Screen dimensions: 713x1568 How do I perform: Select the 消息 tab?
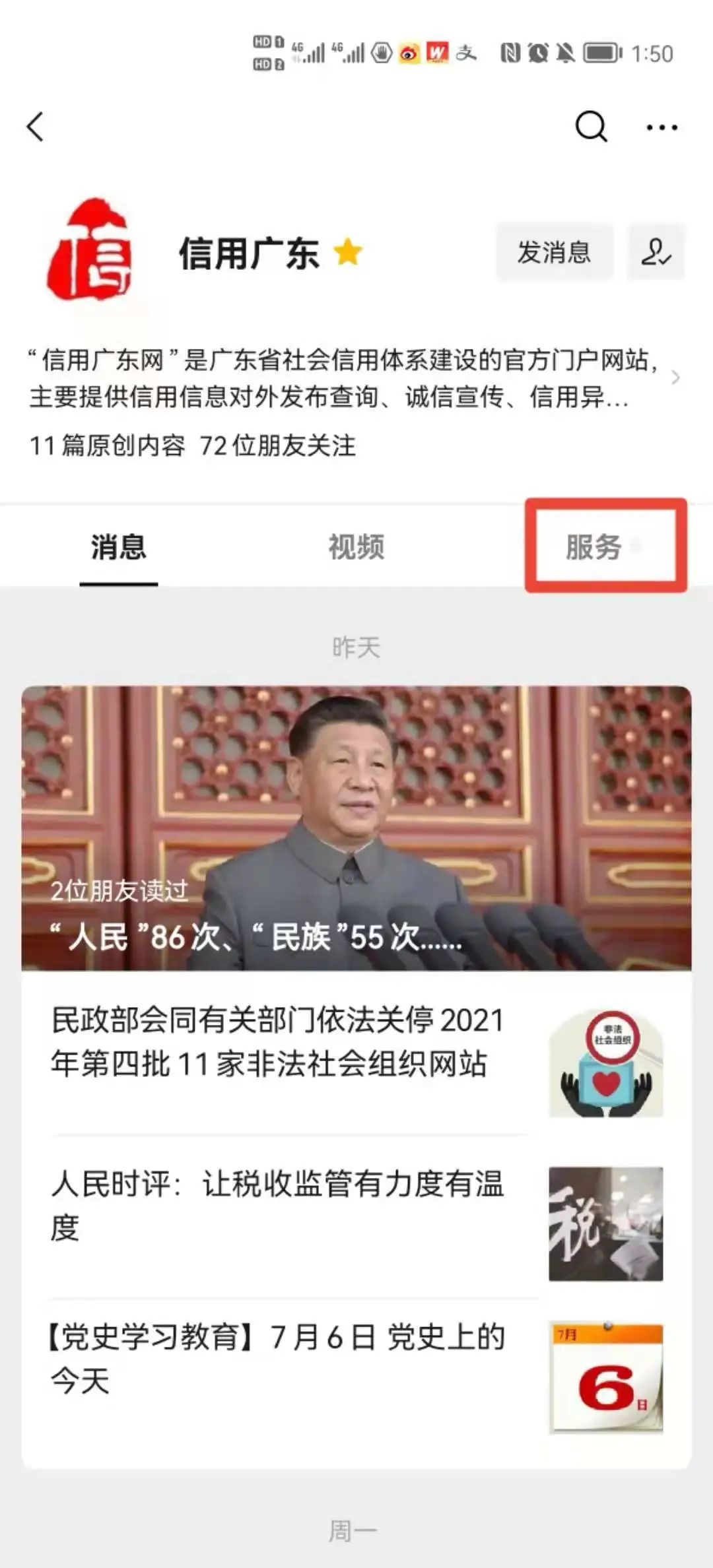click(118, 544)
